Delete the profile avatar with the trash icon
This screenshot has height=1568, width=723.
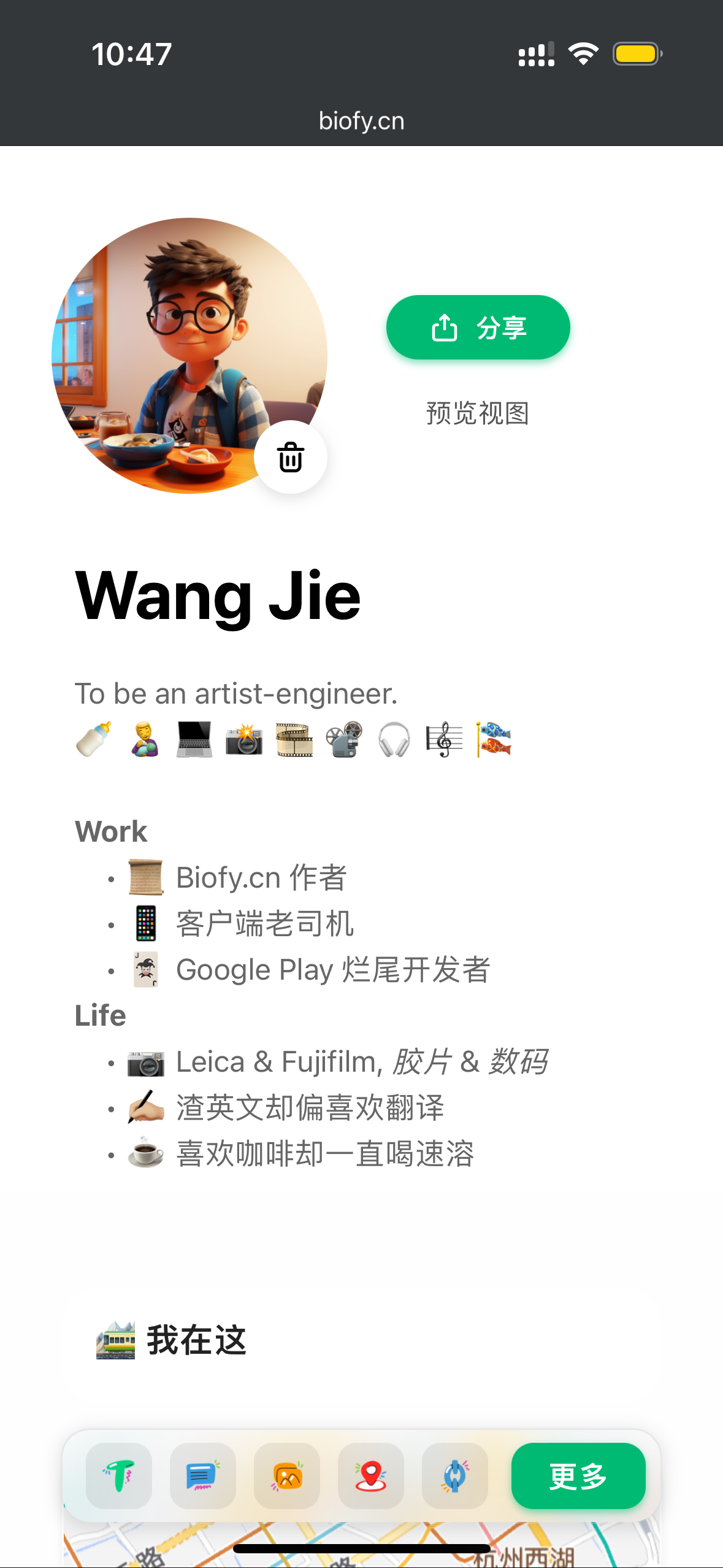click(x=291, y=457)
